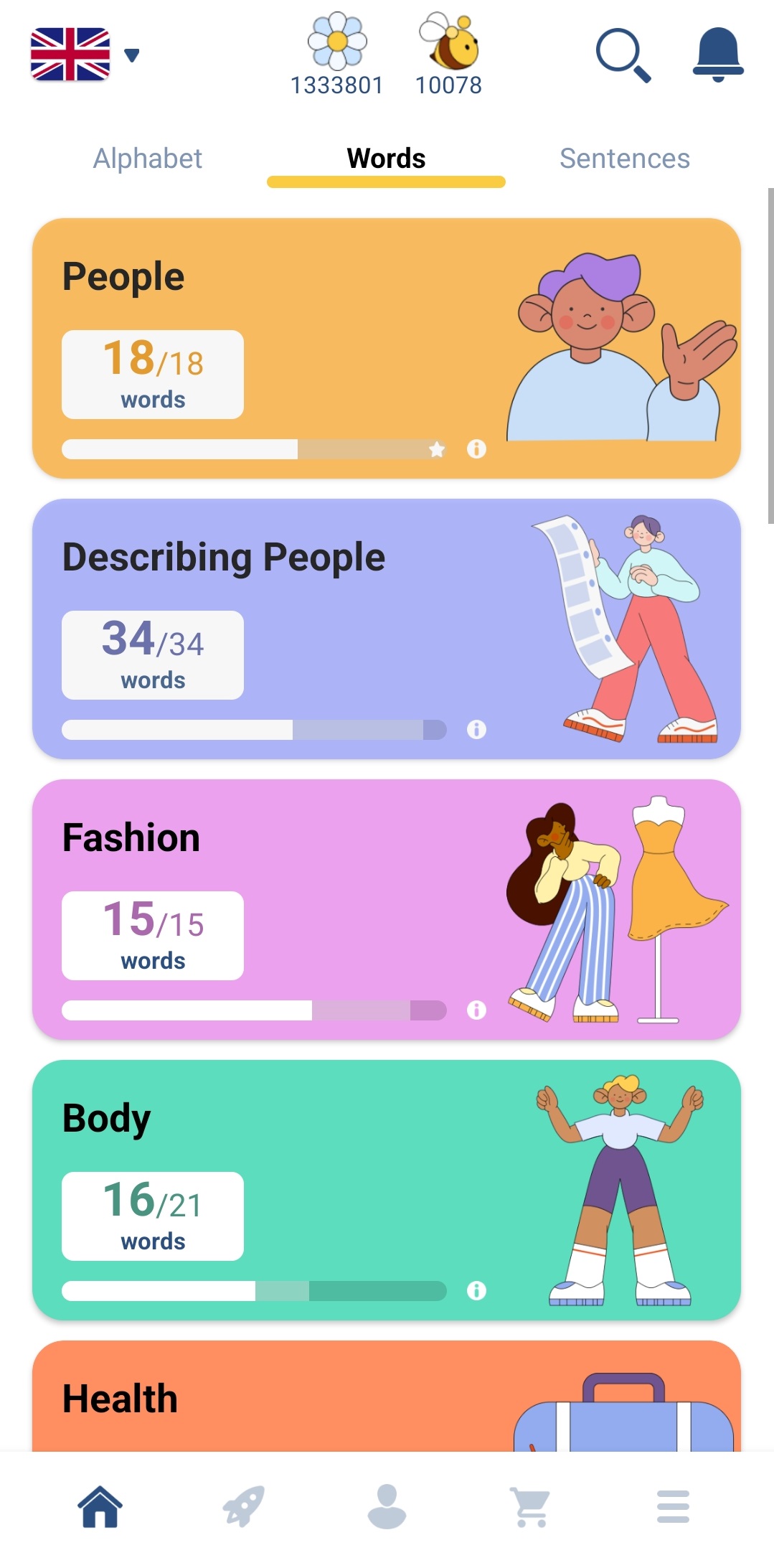Open the Health word category
The height and width of the screenshot is (1568, 774).
click(287, 1398)
